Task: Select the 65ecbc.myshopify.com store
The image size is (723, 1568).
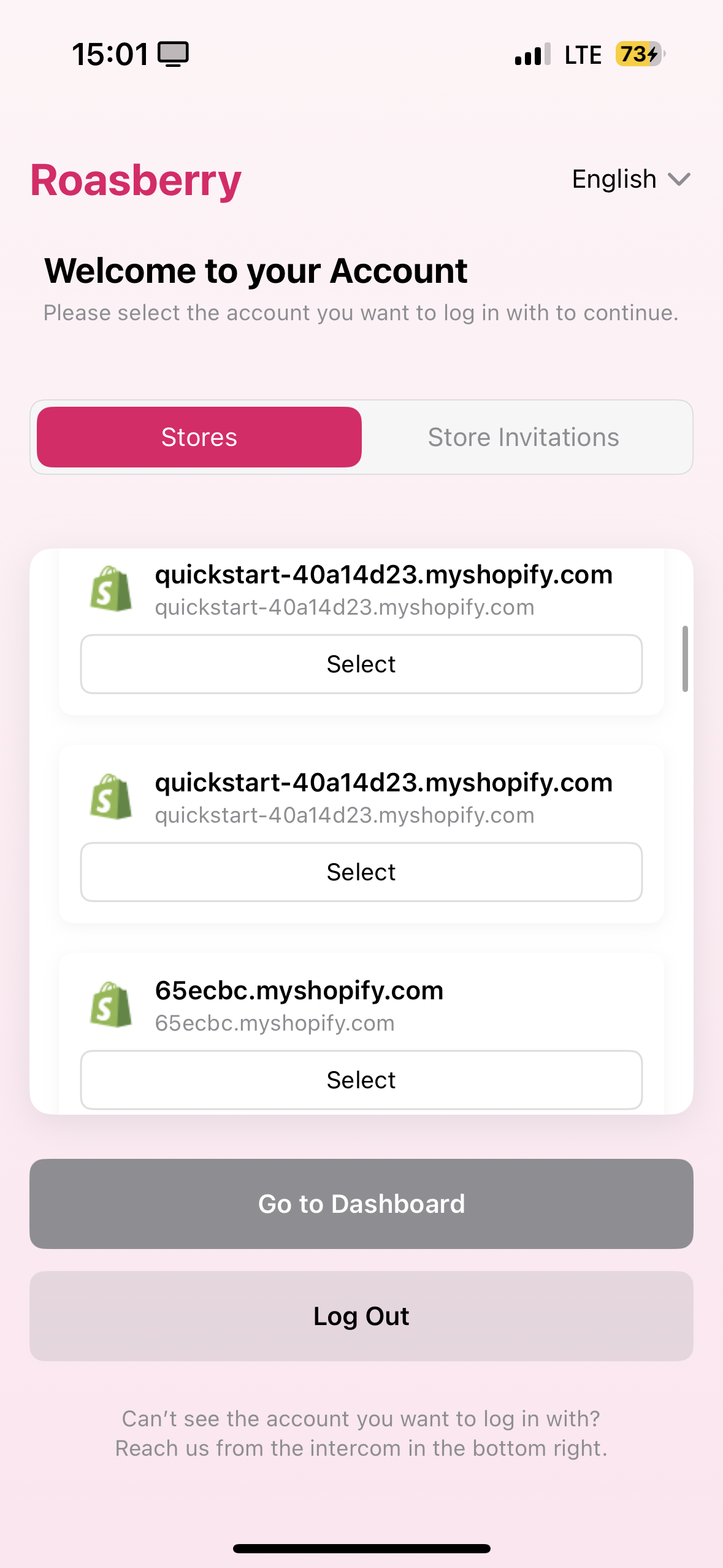Action: (361, 1080)
